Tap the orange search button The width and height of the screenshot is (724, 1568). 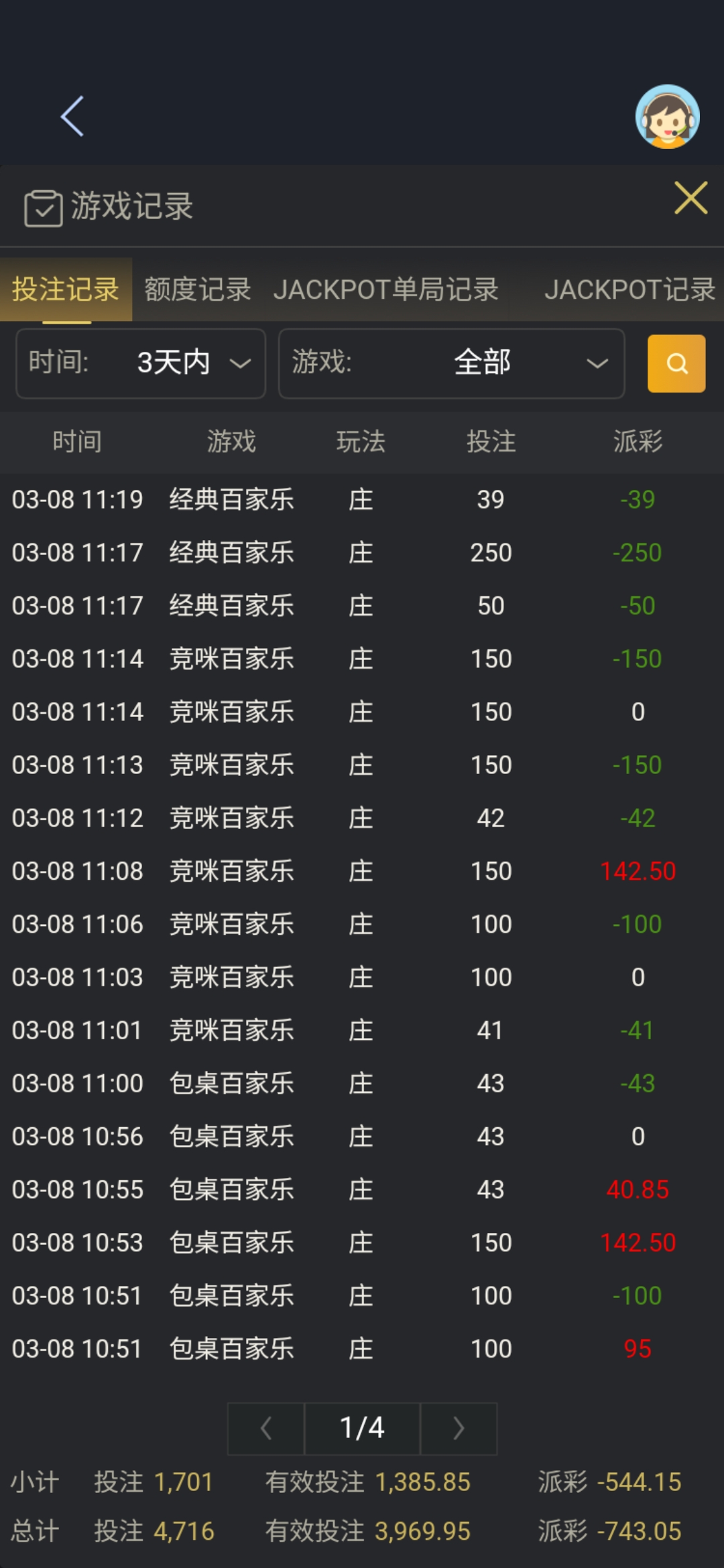tap(676, 363)
